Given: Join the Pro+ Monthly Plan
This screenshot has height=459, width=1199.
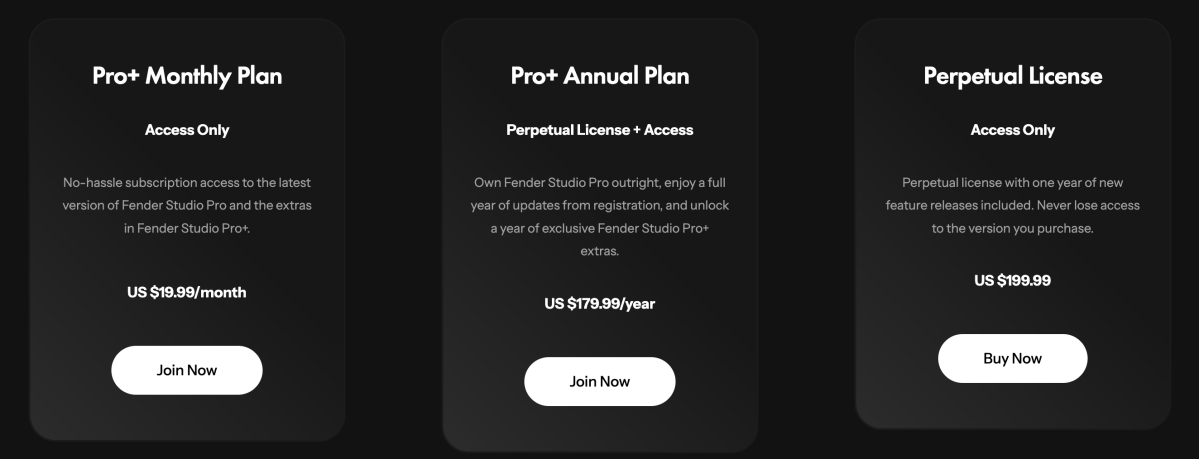Looking at the screenshot, I should (186, 370).
